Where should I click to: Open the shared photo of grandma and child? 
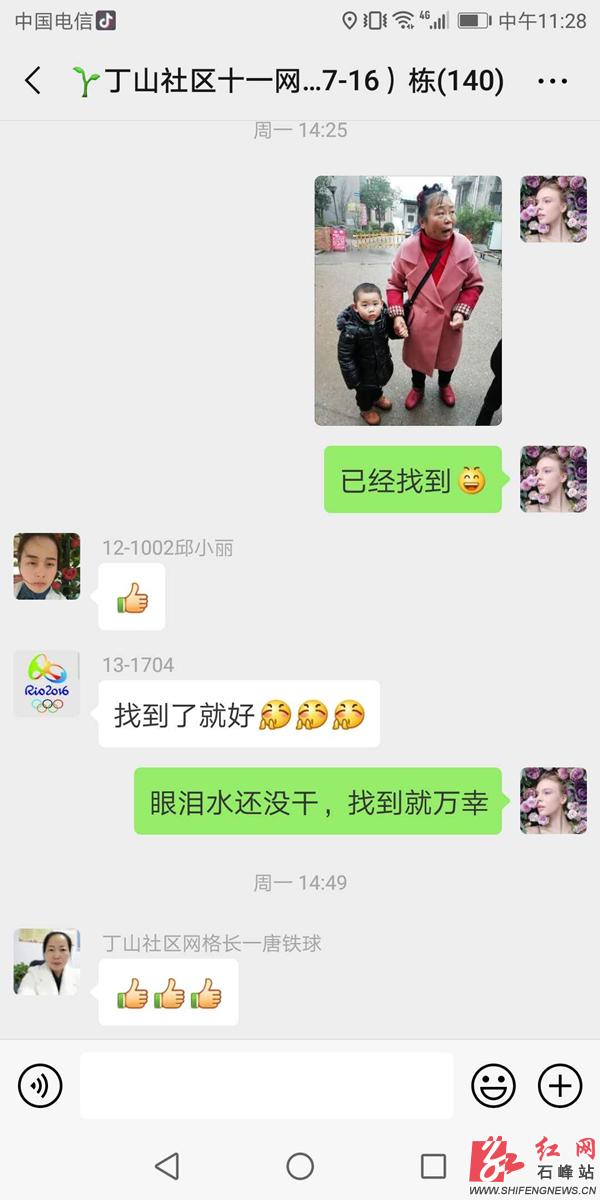coord(408,300)
